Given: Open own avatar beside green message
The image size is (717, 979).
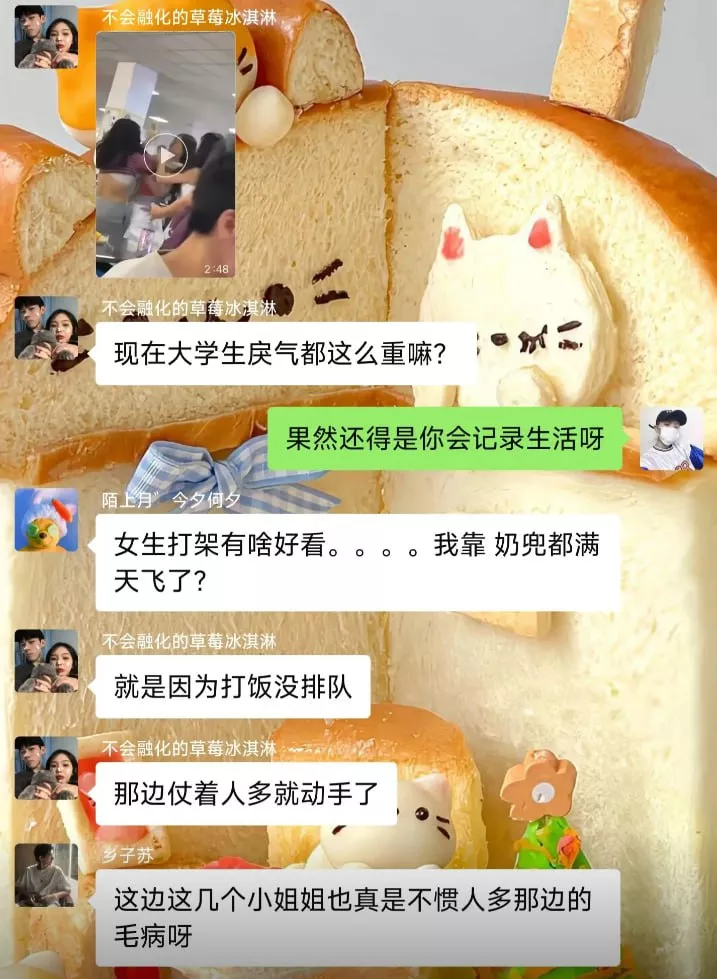Looking at the screenshot, I should coord(671,439).
